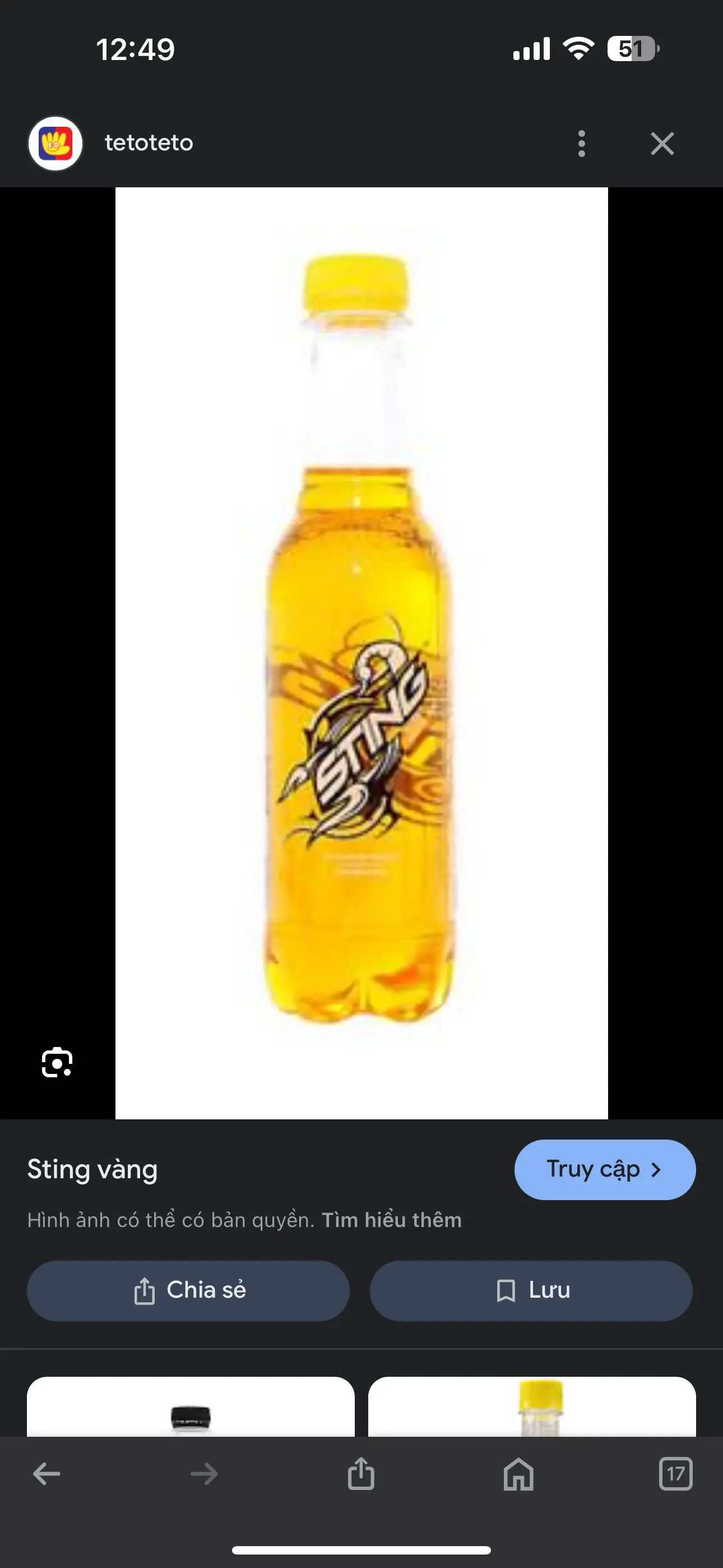
Task: Close the image viewer
Action: pyautogui.click(x=661, y=144)
